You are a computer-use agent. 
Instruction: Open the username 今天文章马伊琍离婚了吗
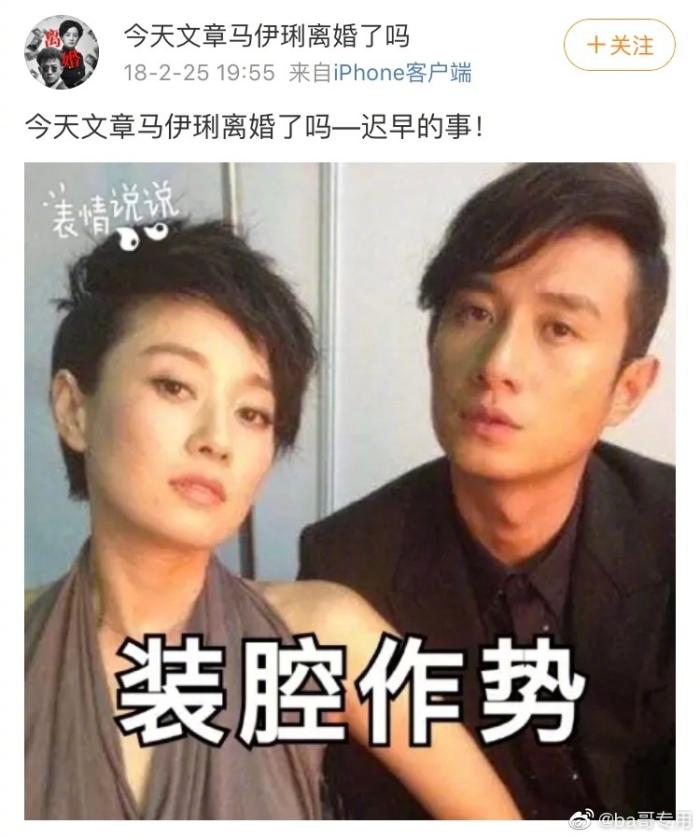(x=266, y=37)
